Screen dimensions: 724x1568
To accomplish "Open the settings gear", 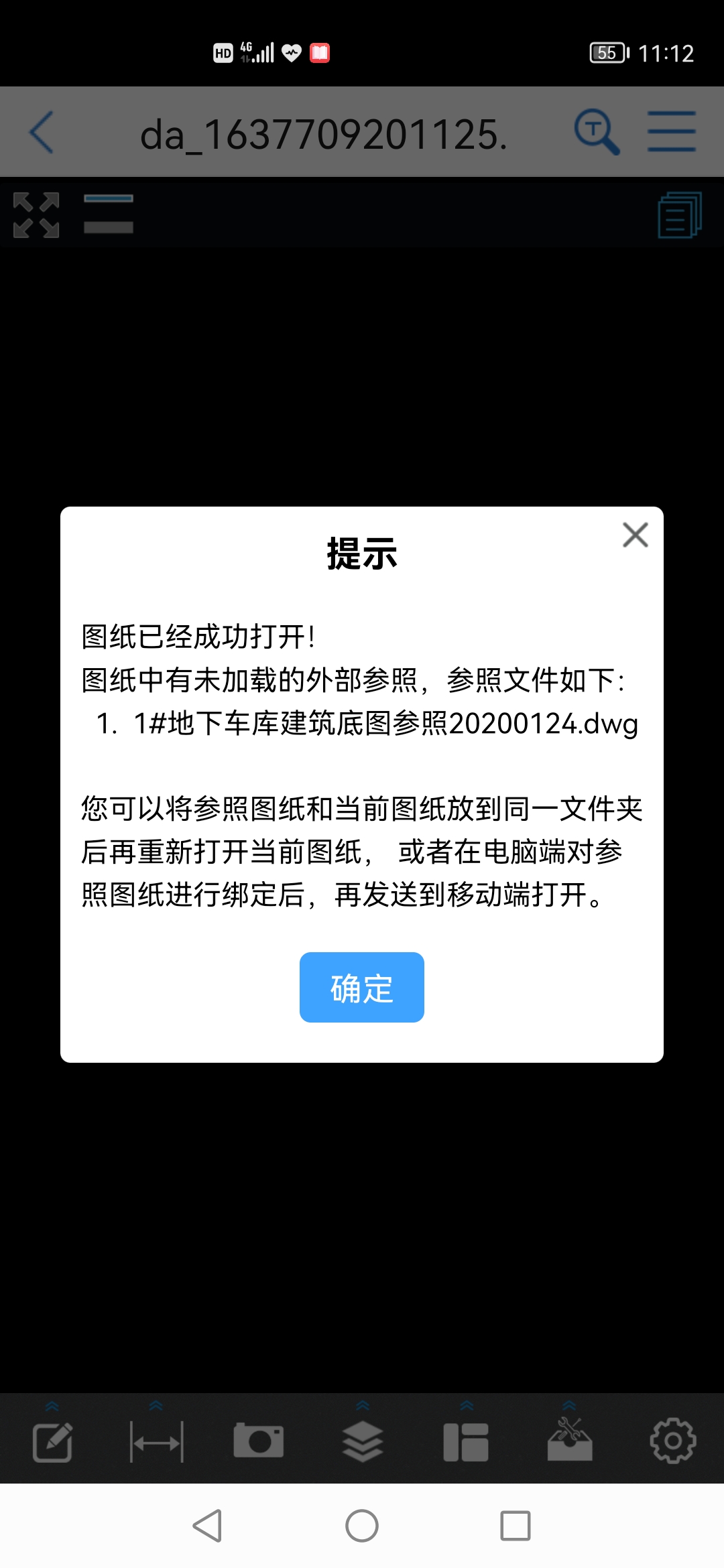I will pos(673,1441).
